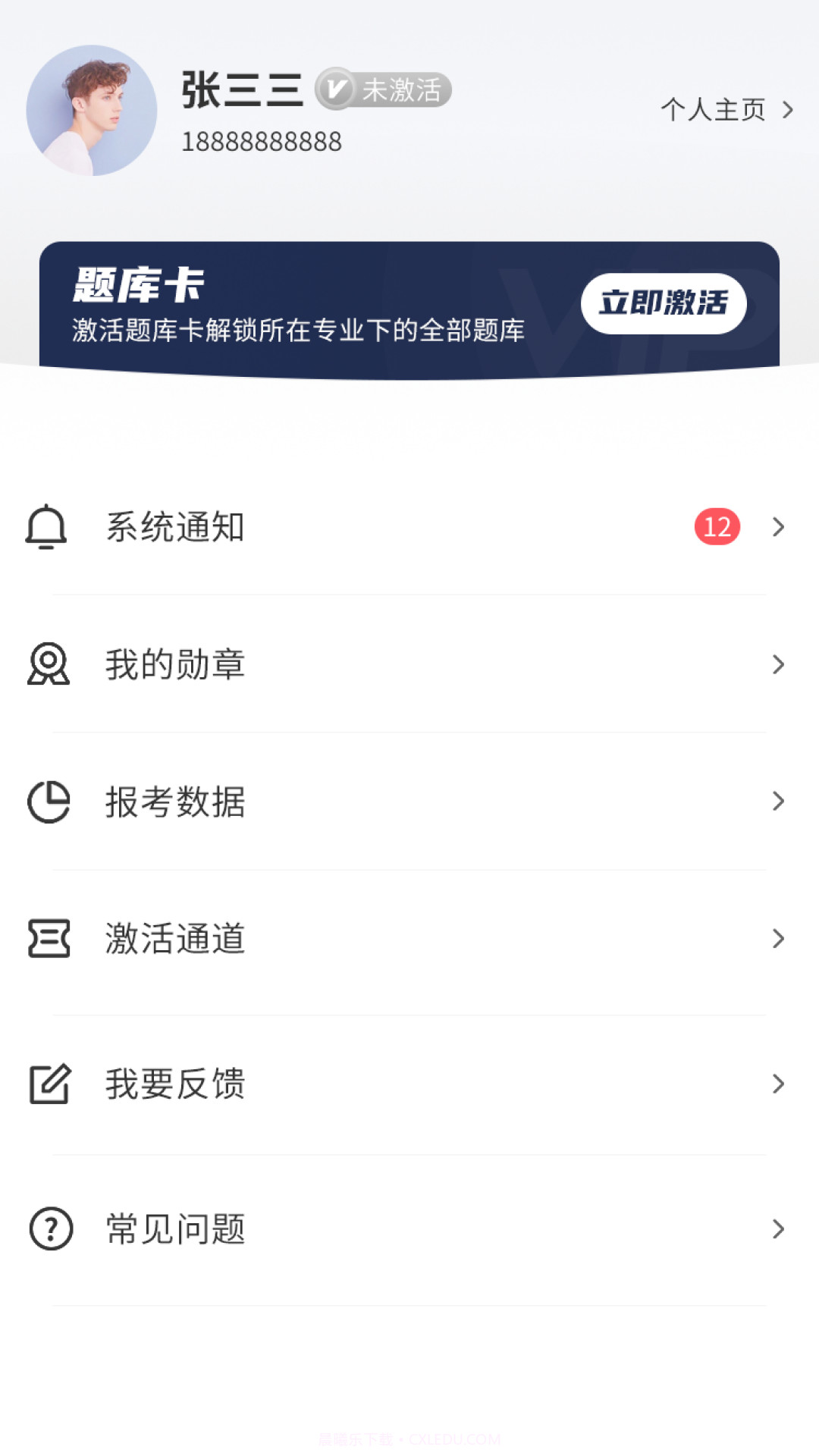This screenshot has width=819, height=1456.
Task: Expand 系统通知 via its chevron arrow
Action: coord(778,527)
